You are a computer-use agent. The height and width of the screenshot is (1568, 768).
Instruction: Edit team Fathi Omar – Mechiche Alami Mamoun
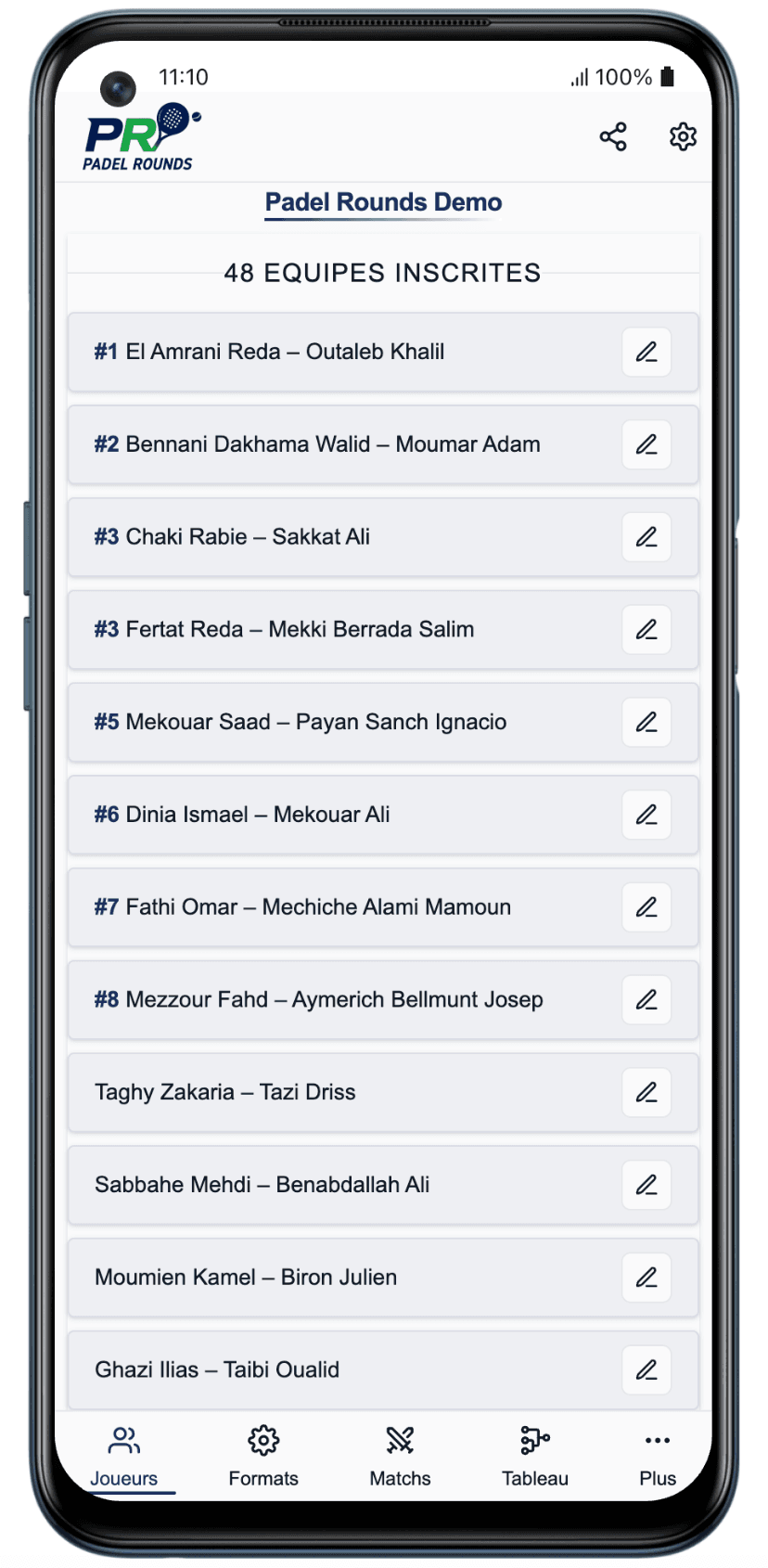[x=646, y=907]
